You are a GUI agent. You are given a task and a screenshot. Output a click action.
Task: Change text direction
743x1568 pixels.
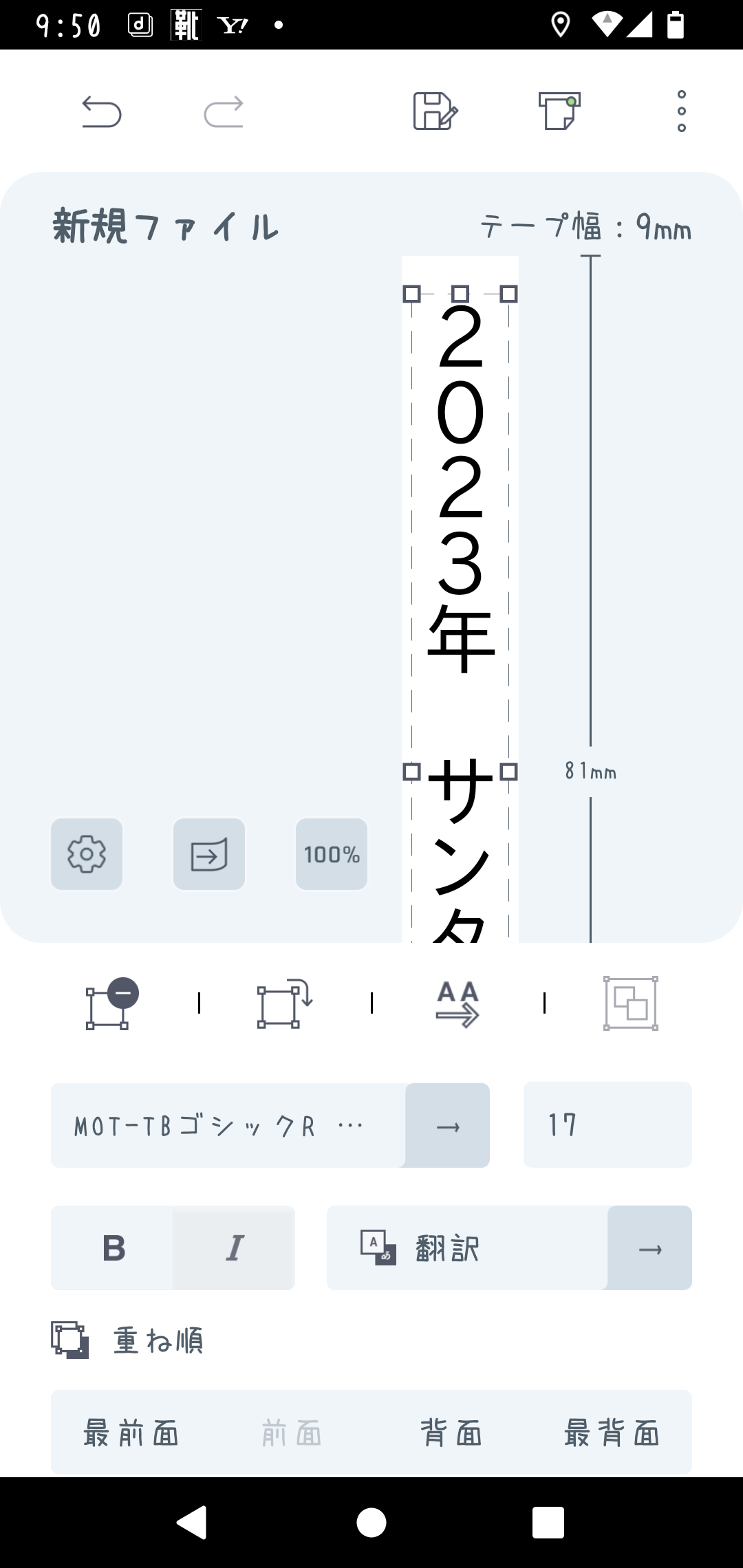(457, 1003)
